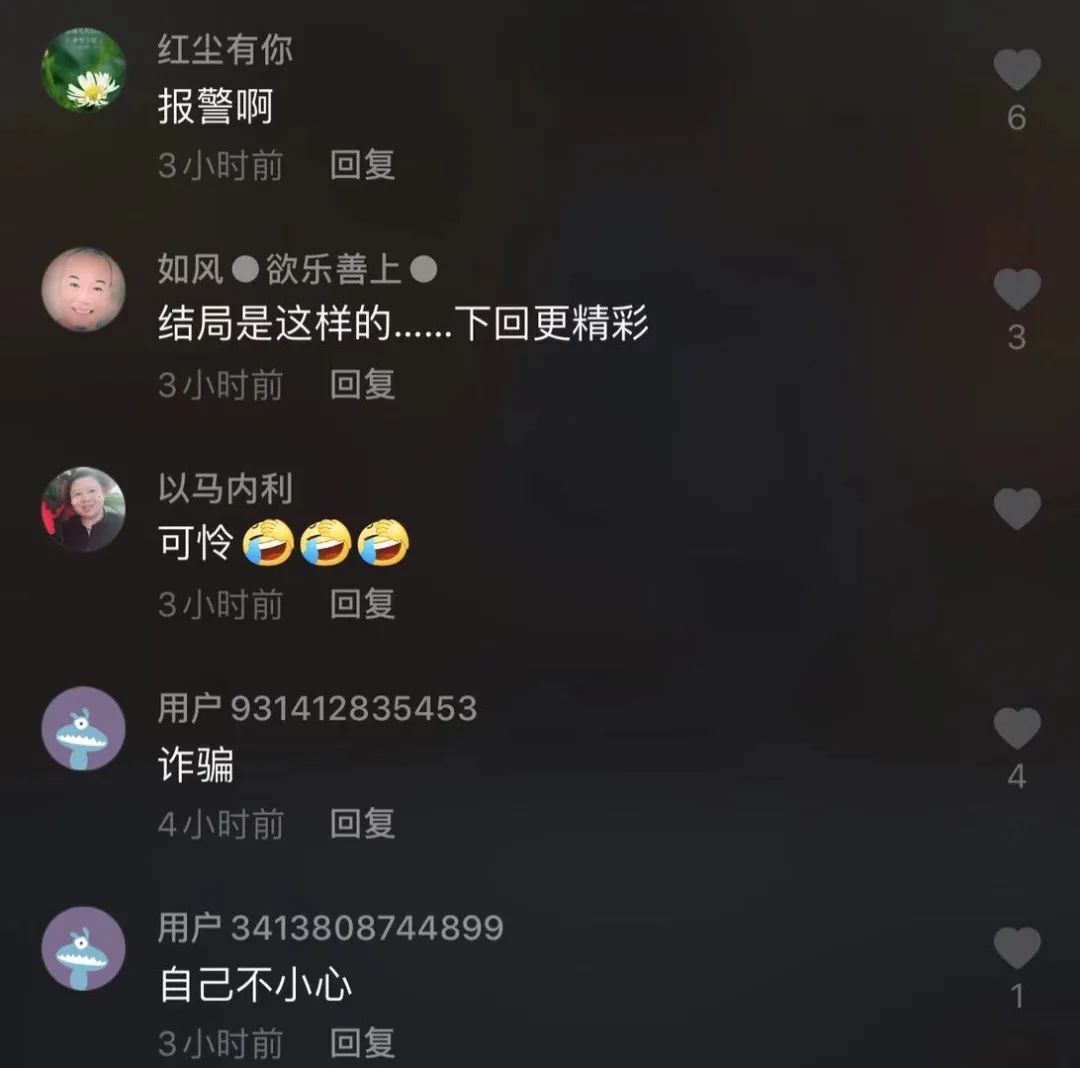The width and height of the screenshot is (1080, 1068).
Task: Open avatar of 用户931412835453
Action: point(84,729)
